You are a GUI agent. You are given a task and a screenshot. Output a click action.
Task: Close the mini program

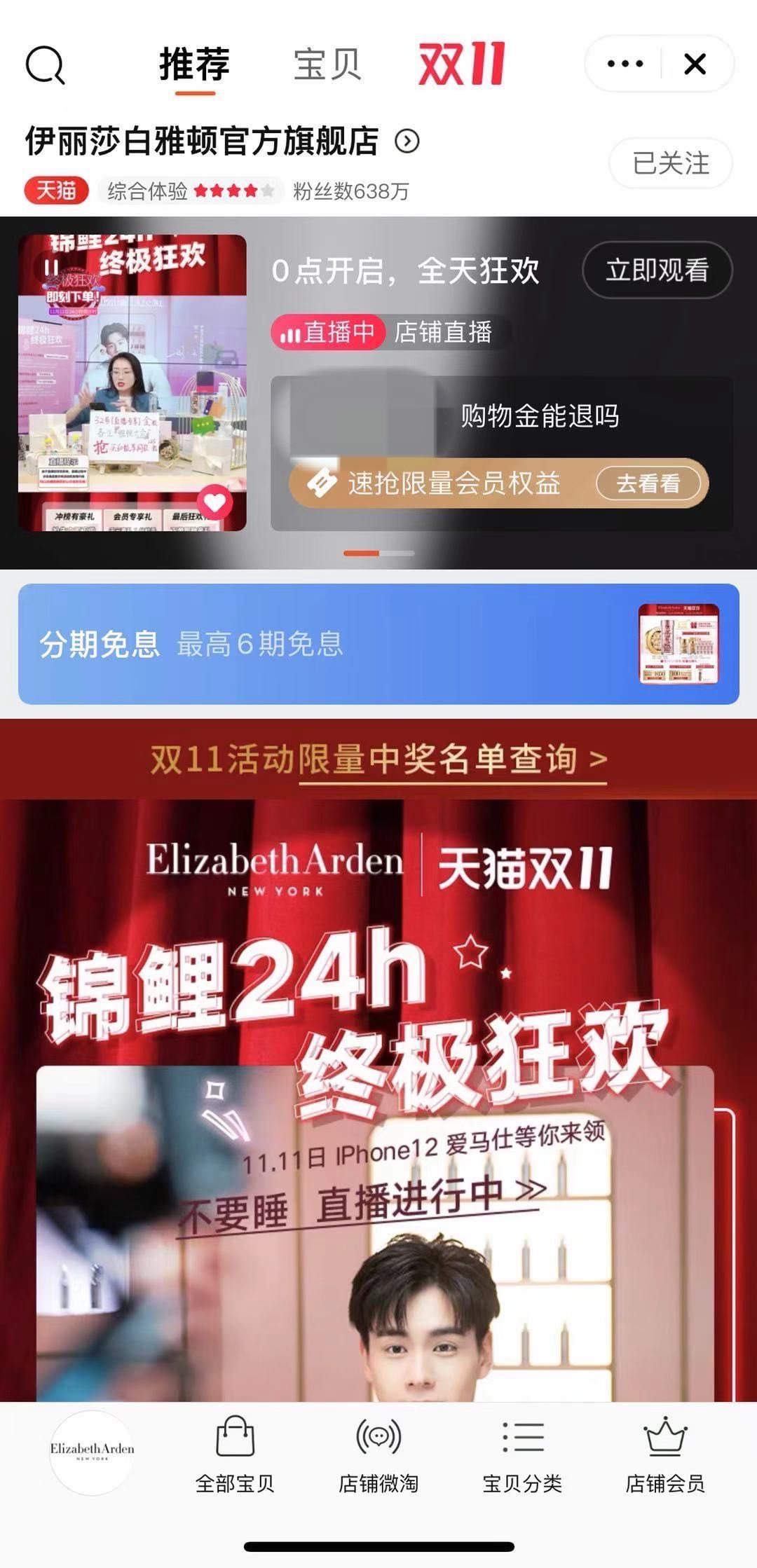(695, 64)
